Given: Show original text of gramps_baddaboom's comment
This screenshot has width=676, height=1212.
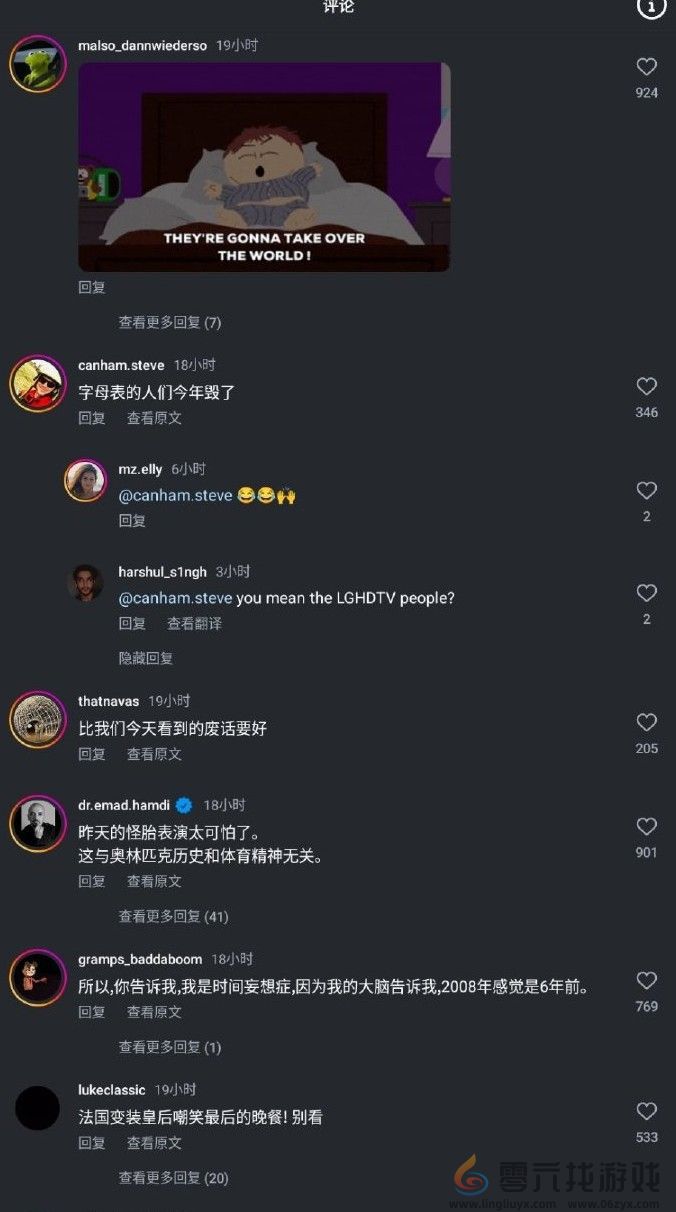Looking at the screenshot, I should click(x=154, y=1012).
